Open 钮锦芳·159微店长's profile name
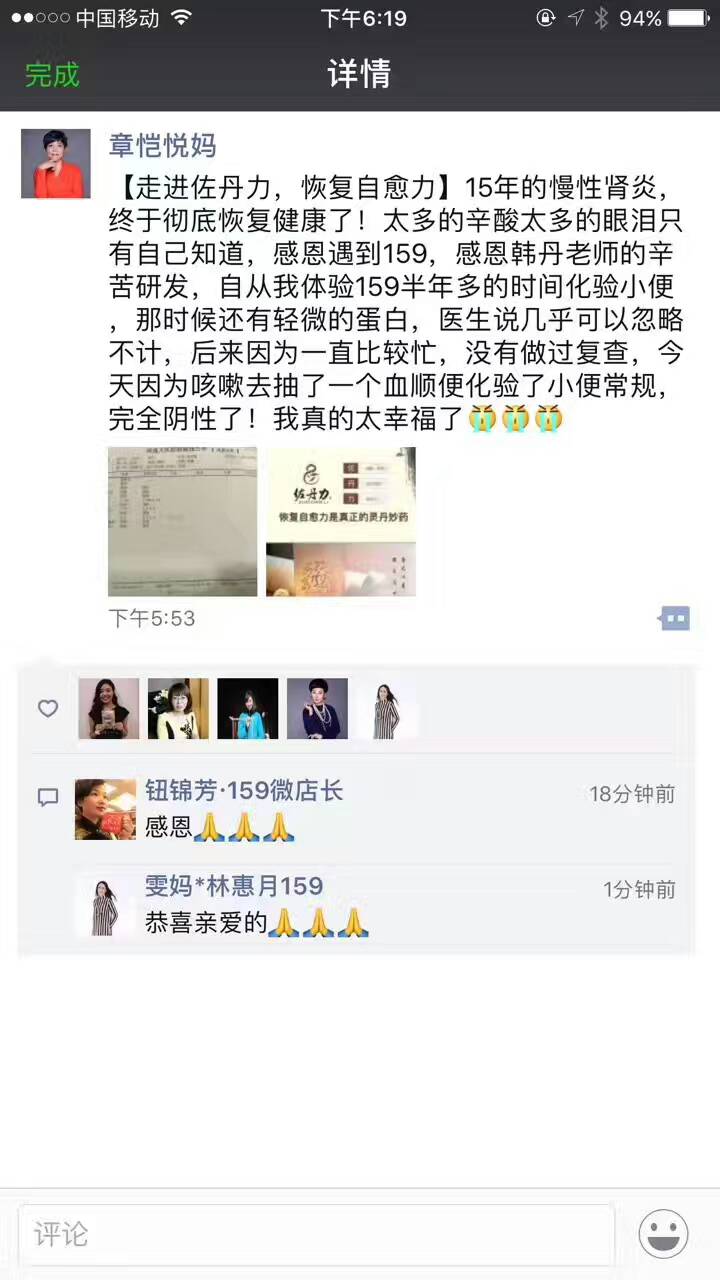The width and height of the screenshot is (720, 1280). point(244,791)
